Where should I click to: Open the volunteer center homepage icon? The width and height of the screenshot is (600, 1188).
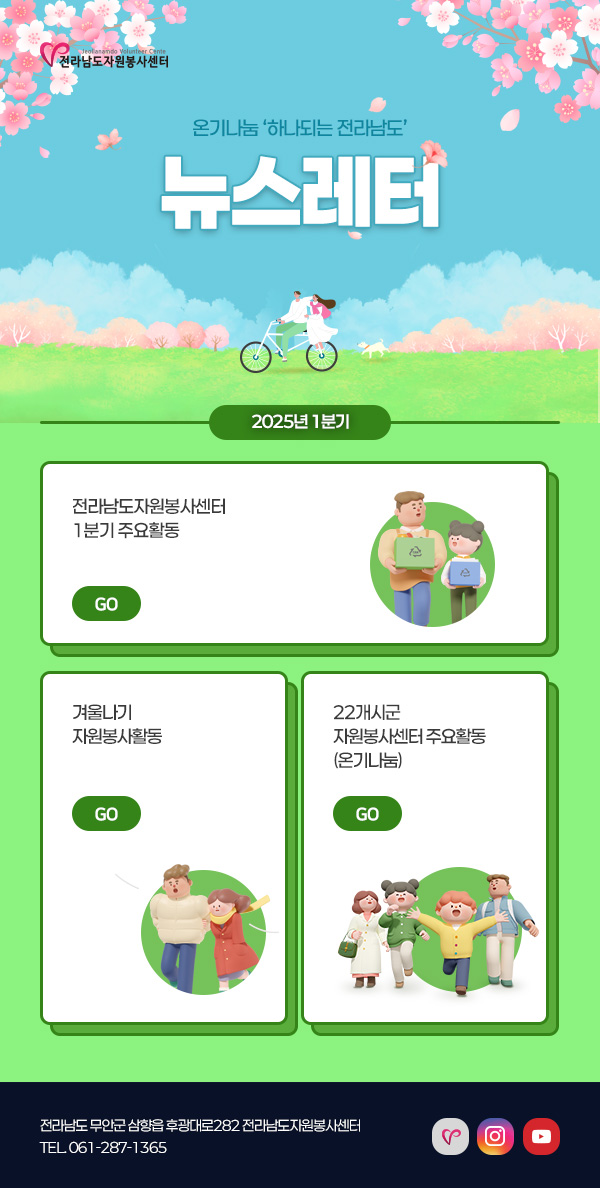click(450, 1137)
